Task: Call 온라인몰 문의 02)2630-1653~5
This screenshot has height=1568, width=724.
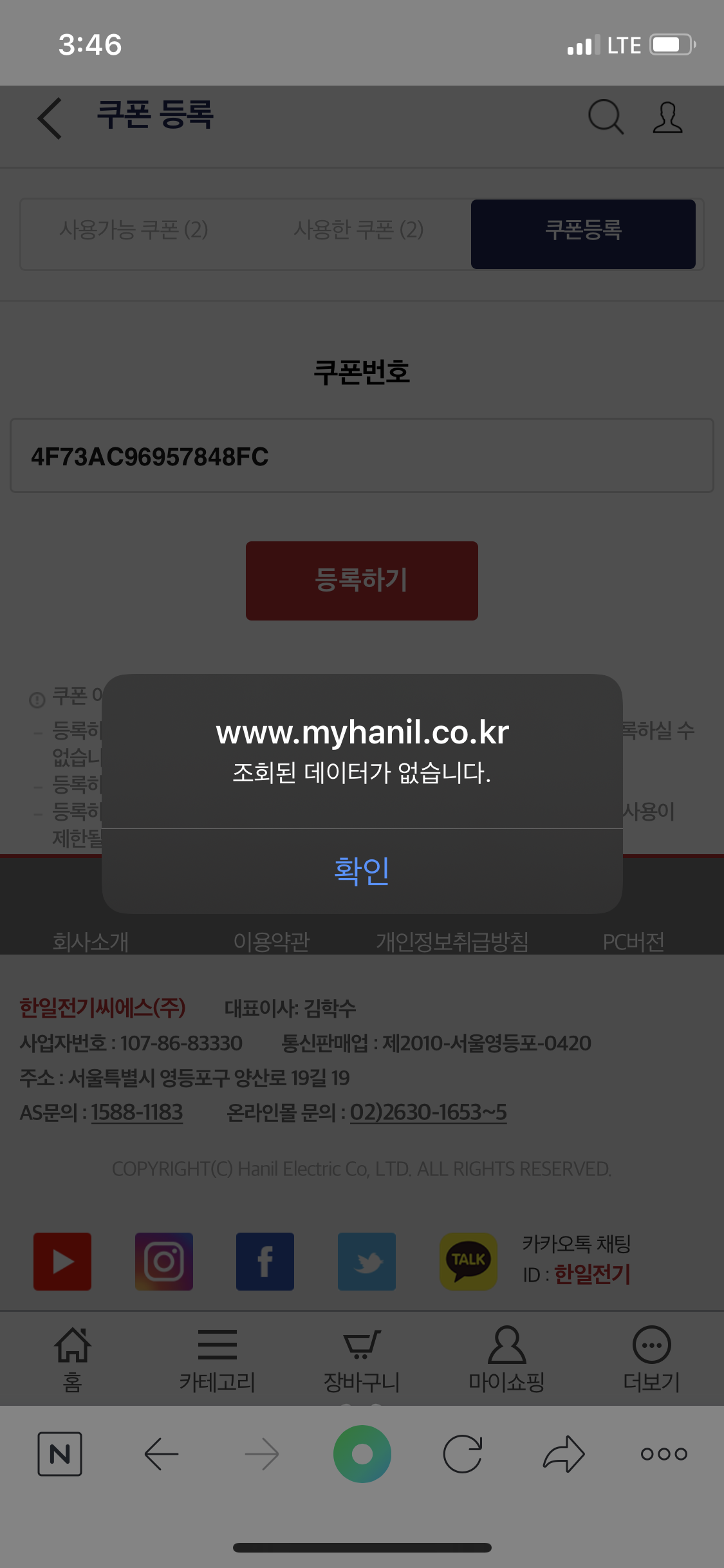Action: (x=428, y=1112)
